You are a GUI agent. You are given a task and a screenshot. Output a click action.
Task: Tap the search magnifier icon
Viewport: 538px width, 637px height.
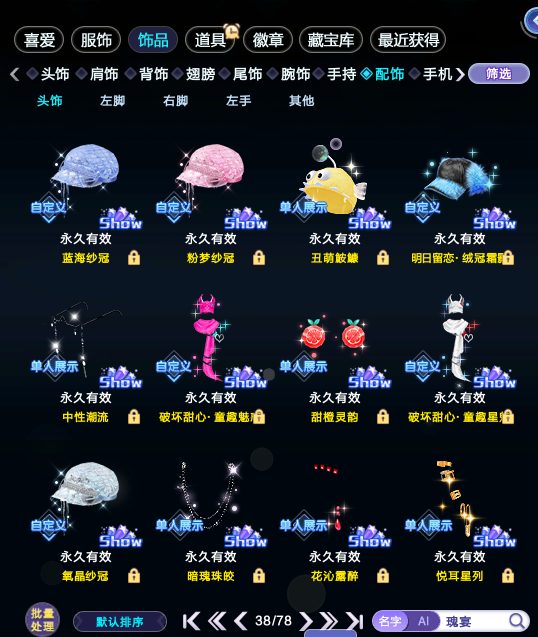pyautogui.click(x=516, y=621)
